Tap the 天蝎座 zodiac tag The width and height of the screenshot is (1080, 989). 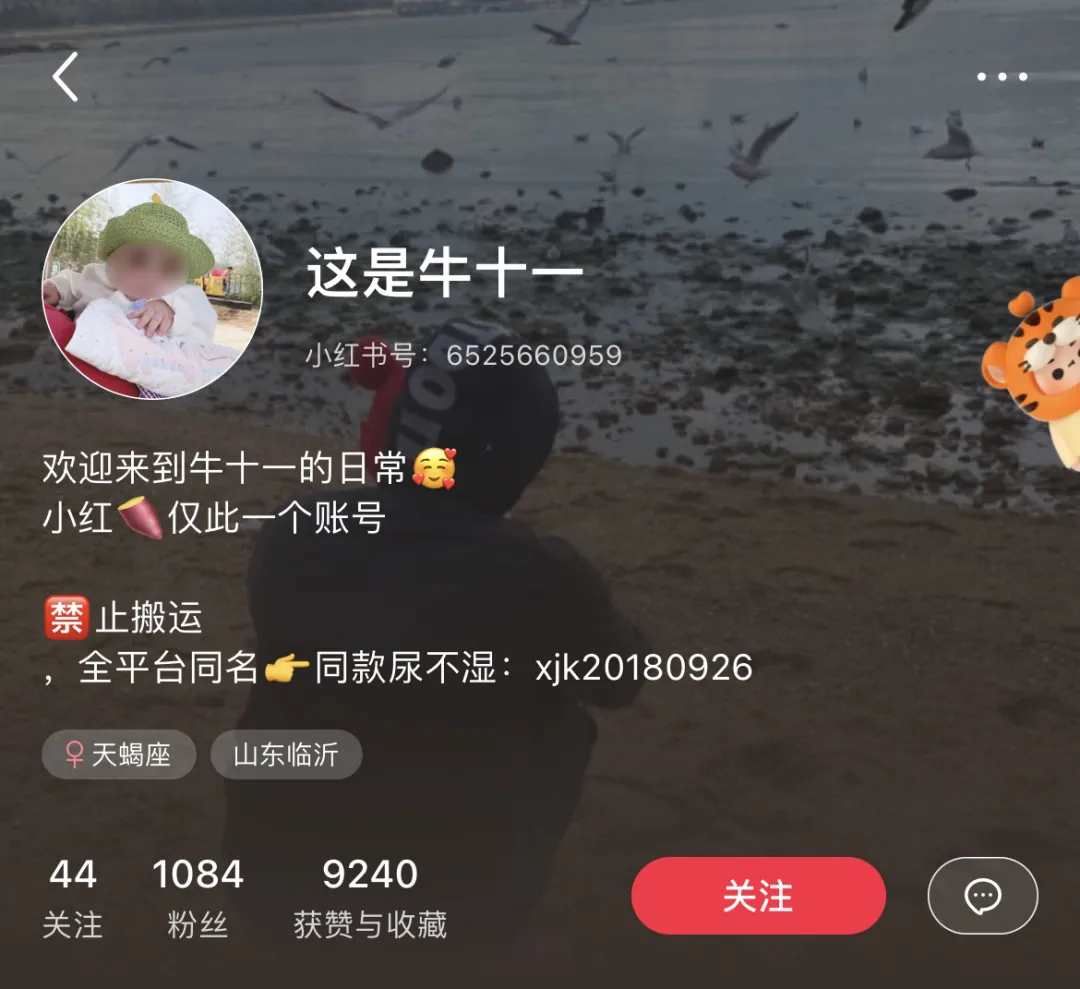(119, 755)
